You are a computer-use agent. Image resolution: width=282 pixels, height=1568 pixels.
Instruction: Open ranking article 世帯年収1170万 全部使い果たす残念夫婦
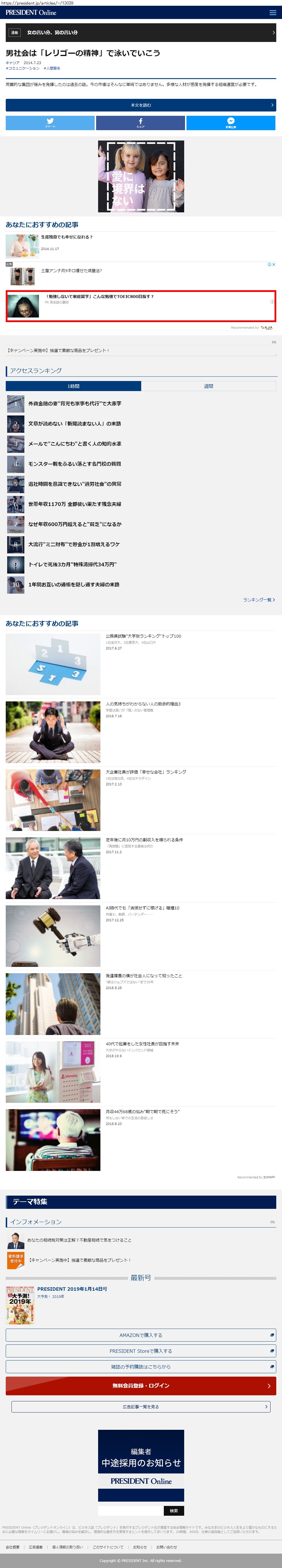[x=75, y=504]
